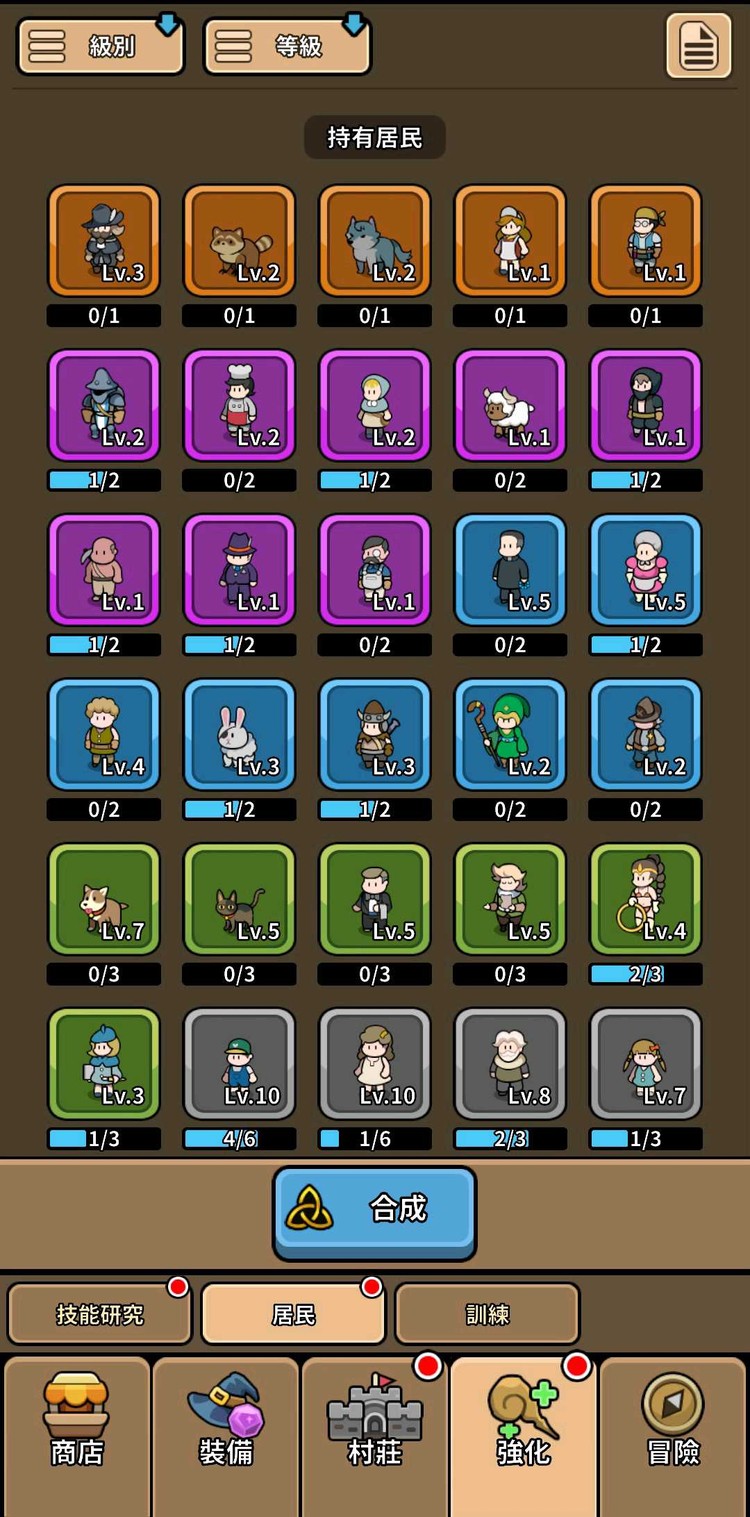Choose the blue Lv.3 rabbit resident
This screenshot has height=1517, width=750.
(x=239, y=735)
